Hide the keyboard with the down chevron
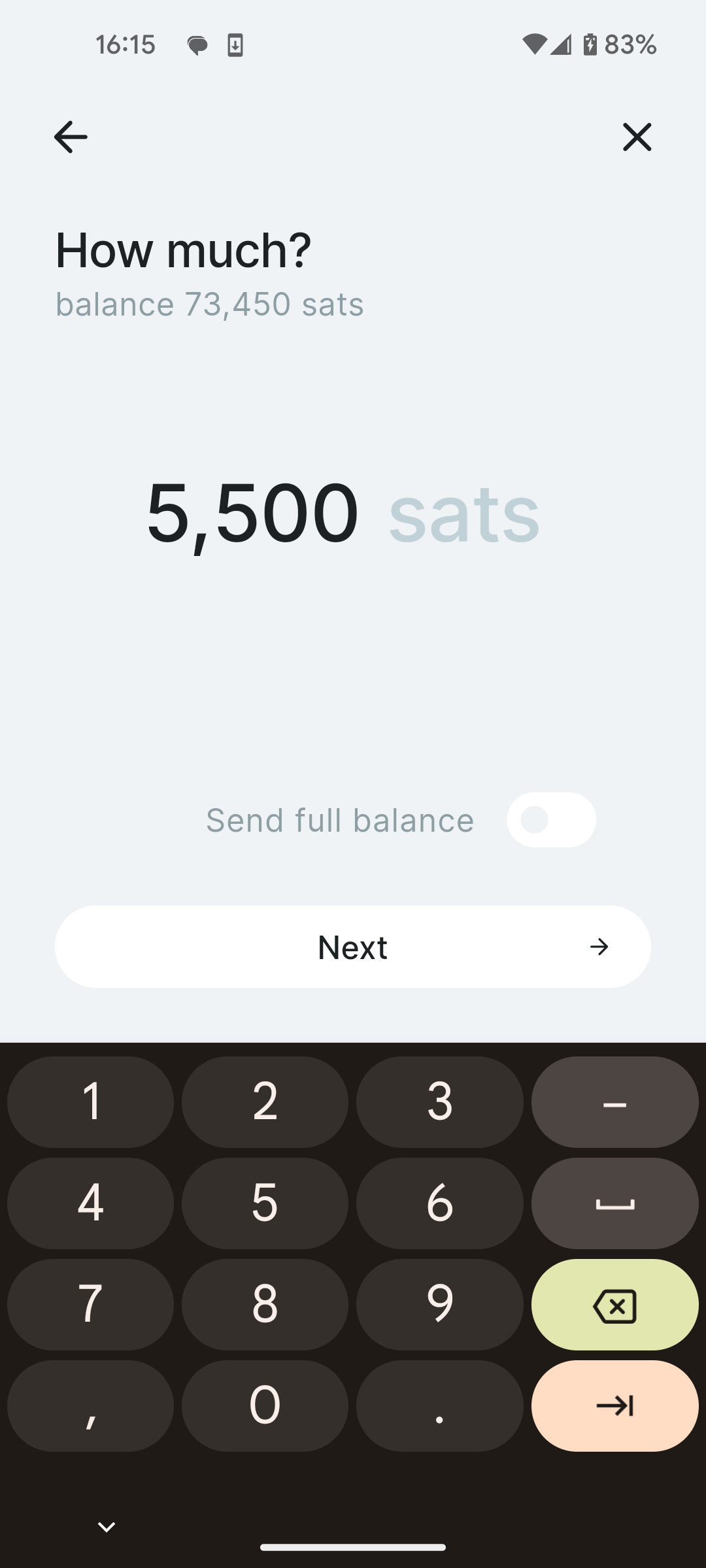The width and height of the screenshot is (706, 1568). (x=107, y=1527)
